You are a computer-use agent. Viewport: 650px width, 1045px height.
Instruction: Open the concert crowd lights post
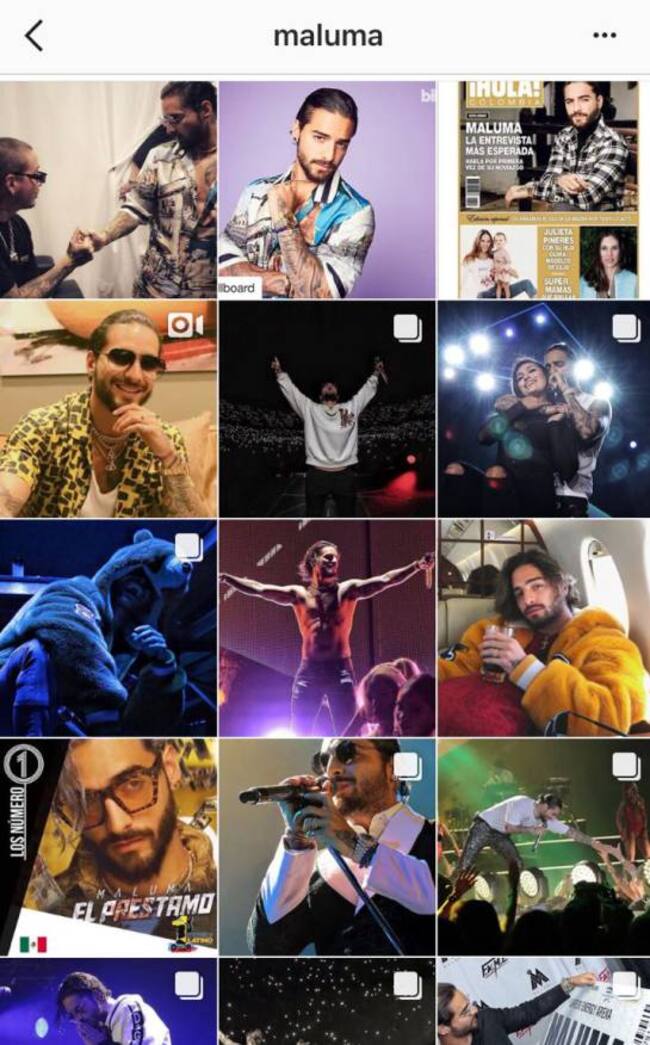(327, 1002)
